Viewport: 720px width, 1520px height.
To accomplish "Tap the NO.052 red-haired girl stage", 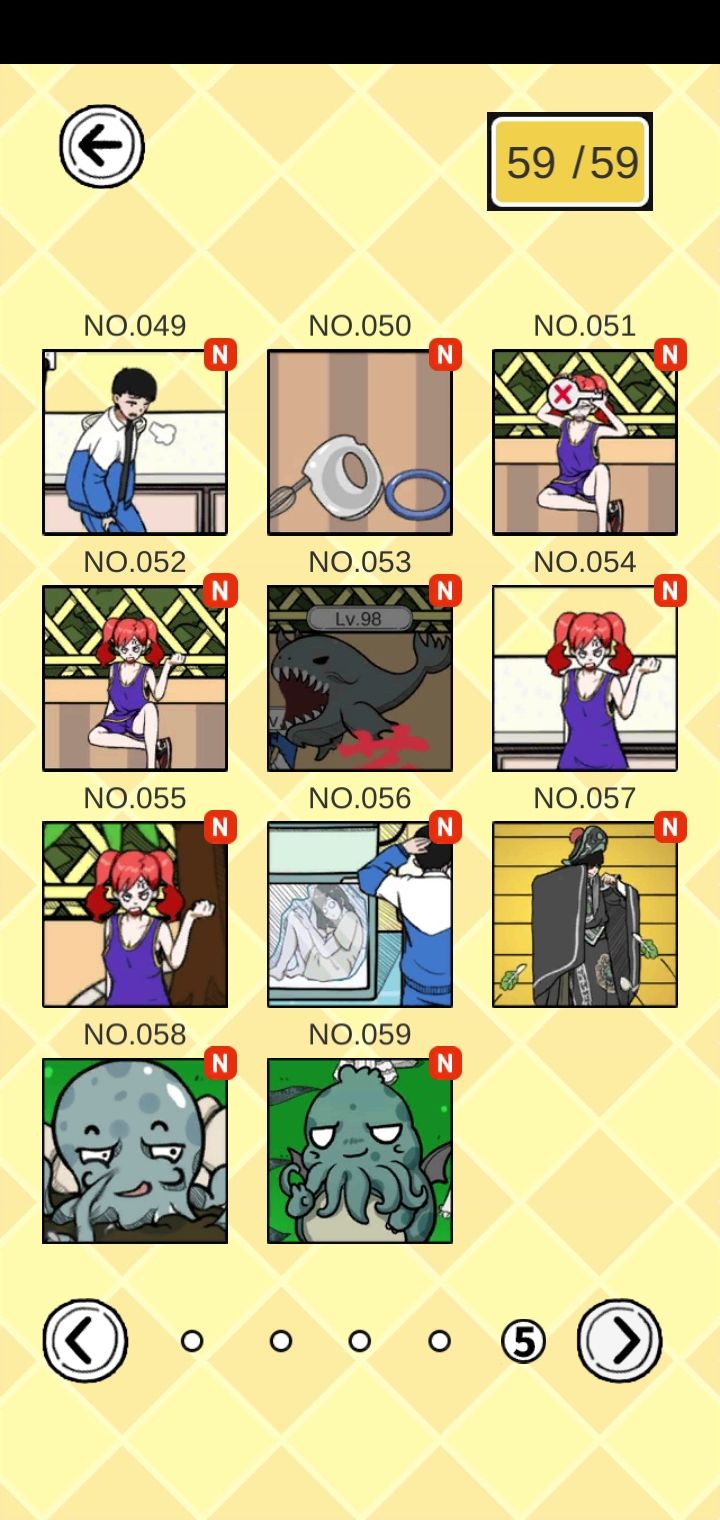I will click(x=135, y=677).
